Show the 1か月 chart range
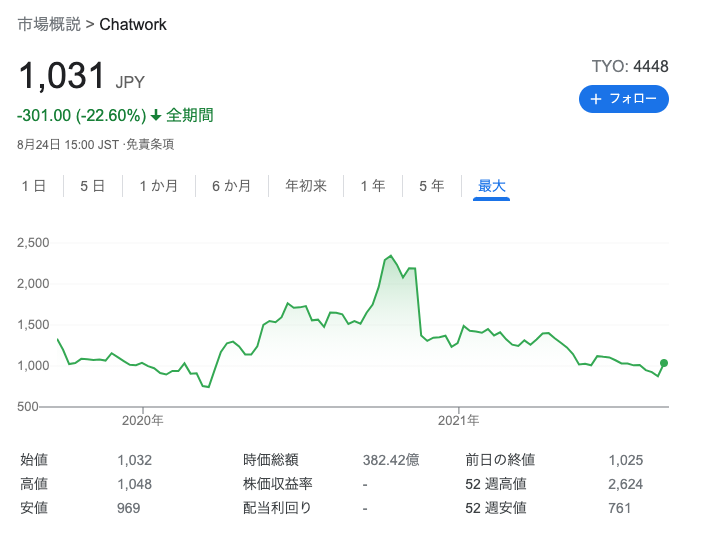 (159, 186)
